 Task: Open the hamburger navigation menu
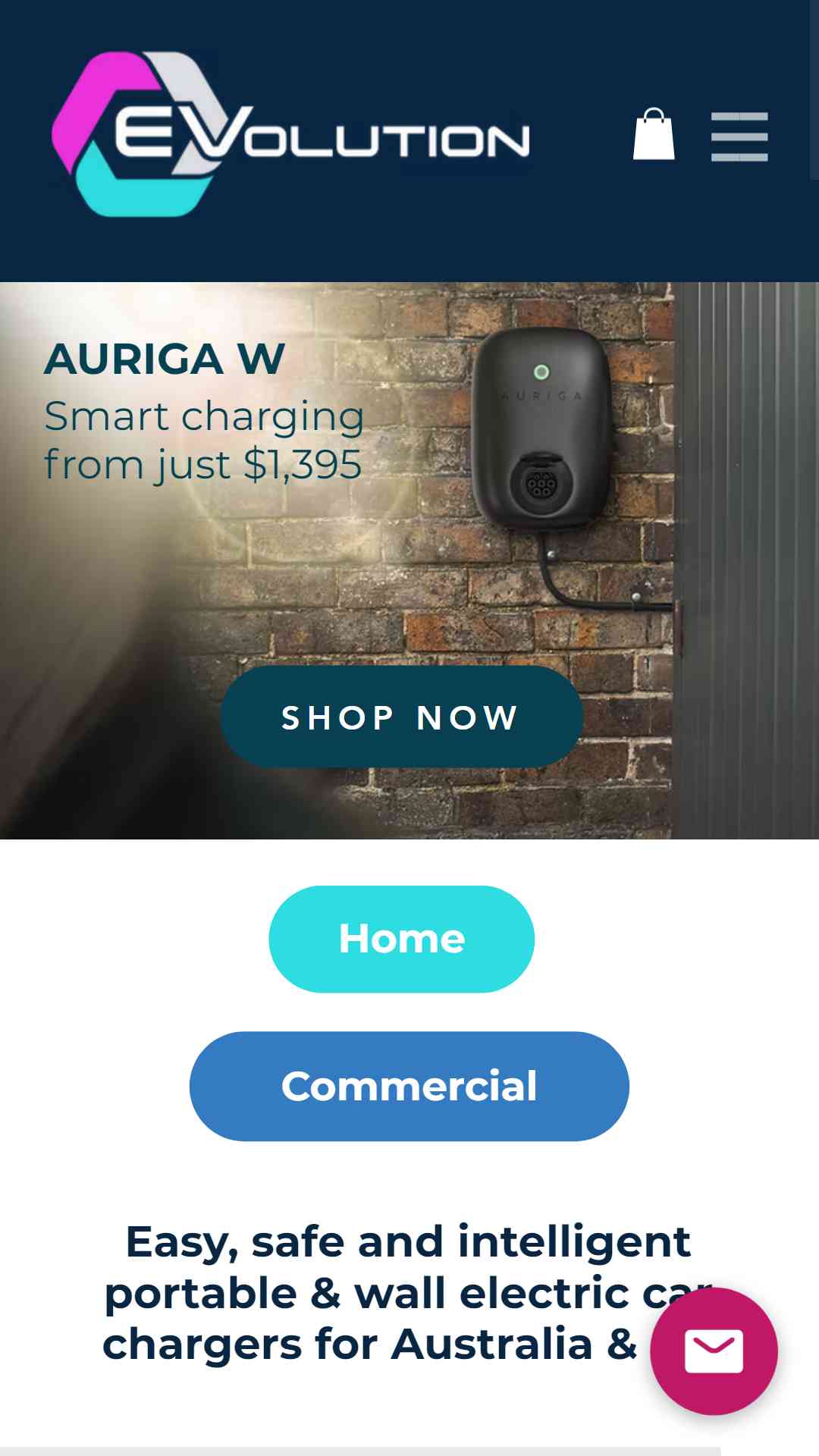tap(739, 136)
